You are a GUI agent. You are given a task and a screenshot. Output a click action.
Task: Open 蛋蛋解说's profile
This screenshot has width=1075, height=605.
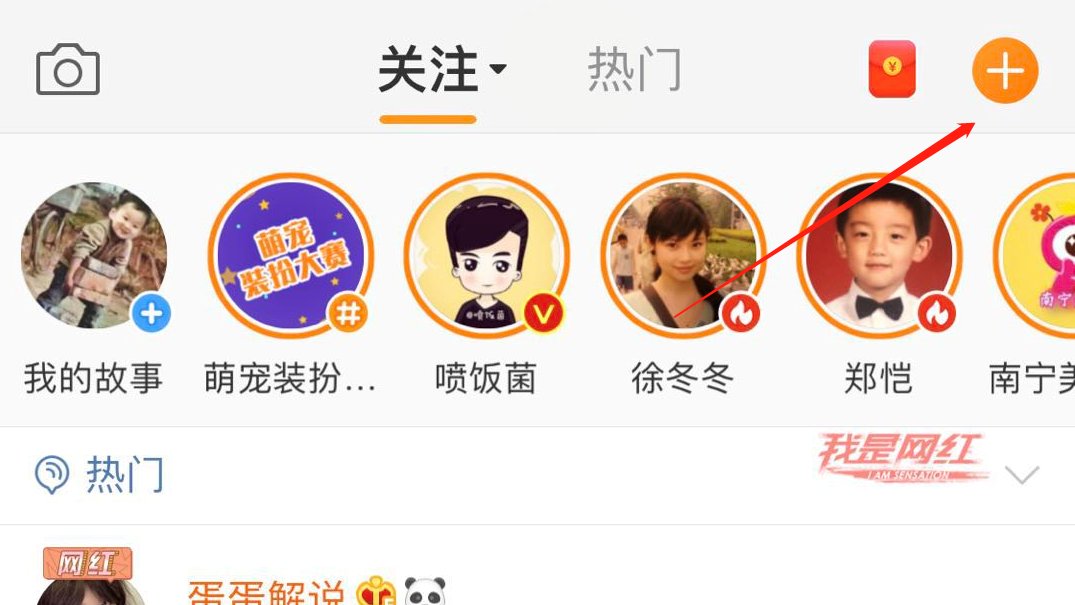click(265, 592)
